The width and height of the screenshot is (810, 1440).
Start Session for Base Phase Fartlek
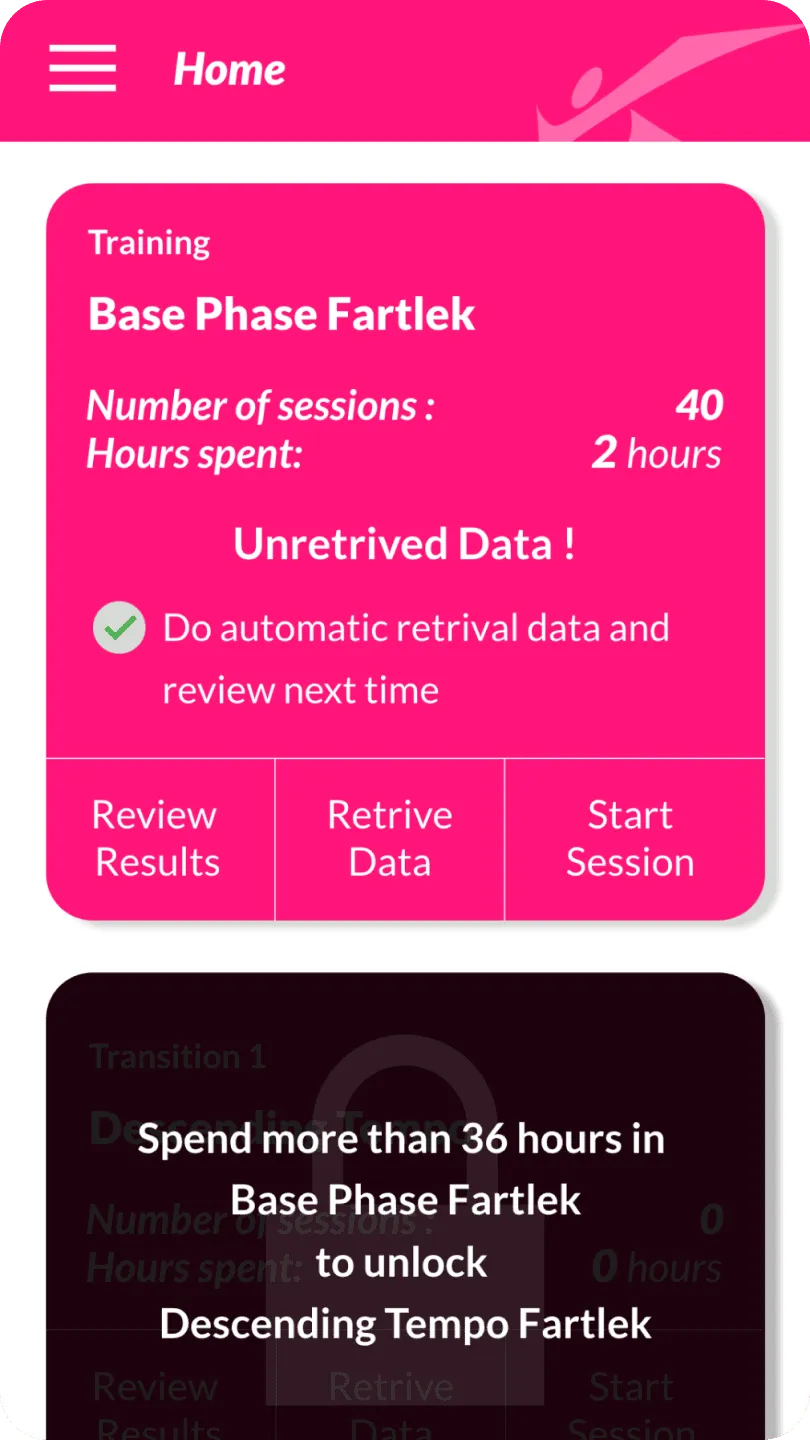tap(630, 838)
